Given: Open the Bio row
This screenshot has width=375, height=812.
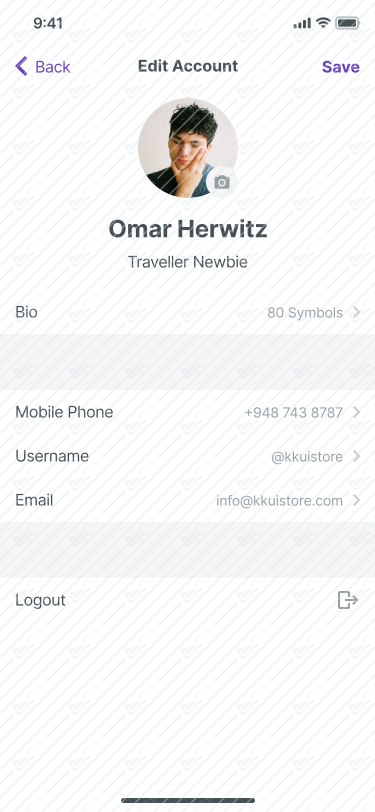Looking at the screenshot, I should [x=188, y=312].
